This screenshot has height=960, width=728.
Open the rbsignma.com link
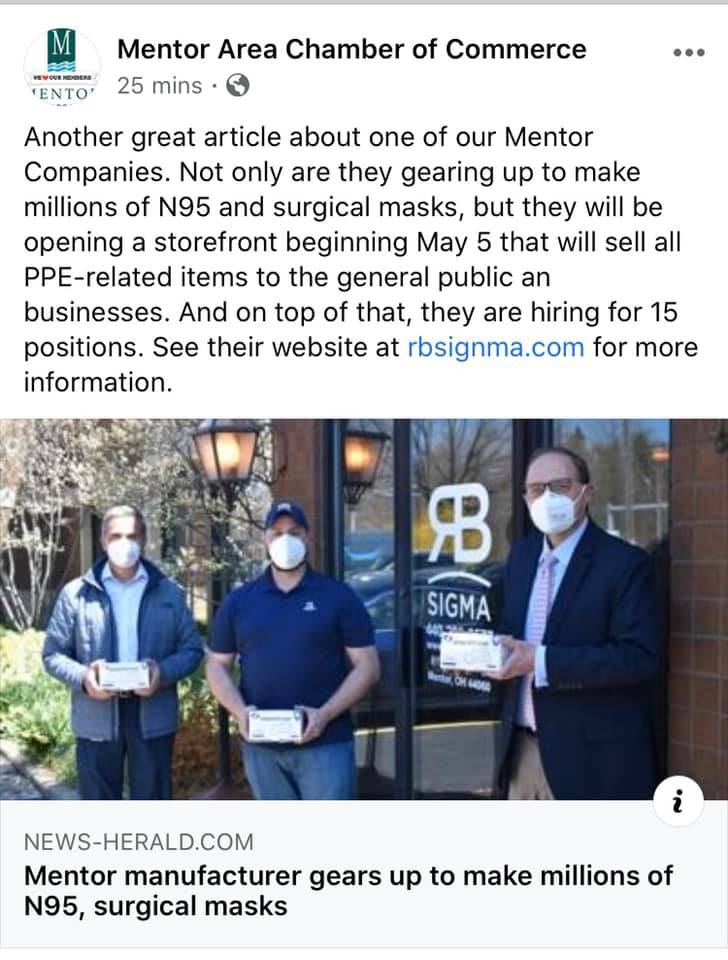496,349
